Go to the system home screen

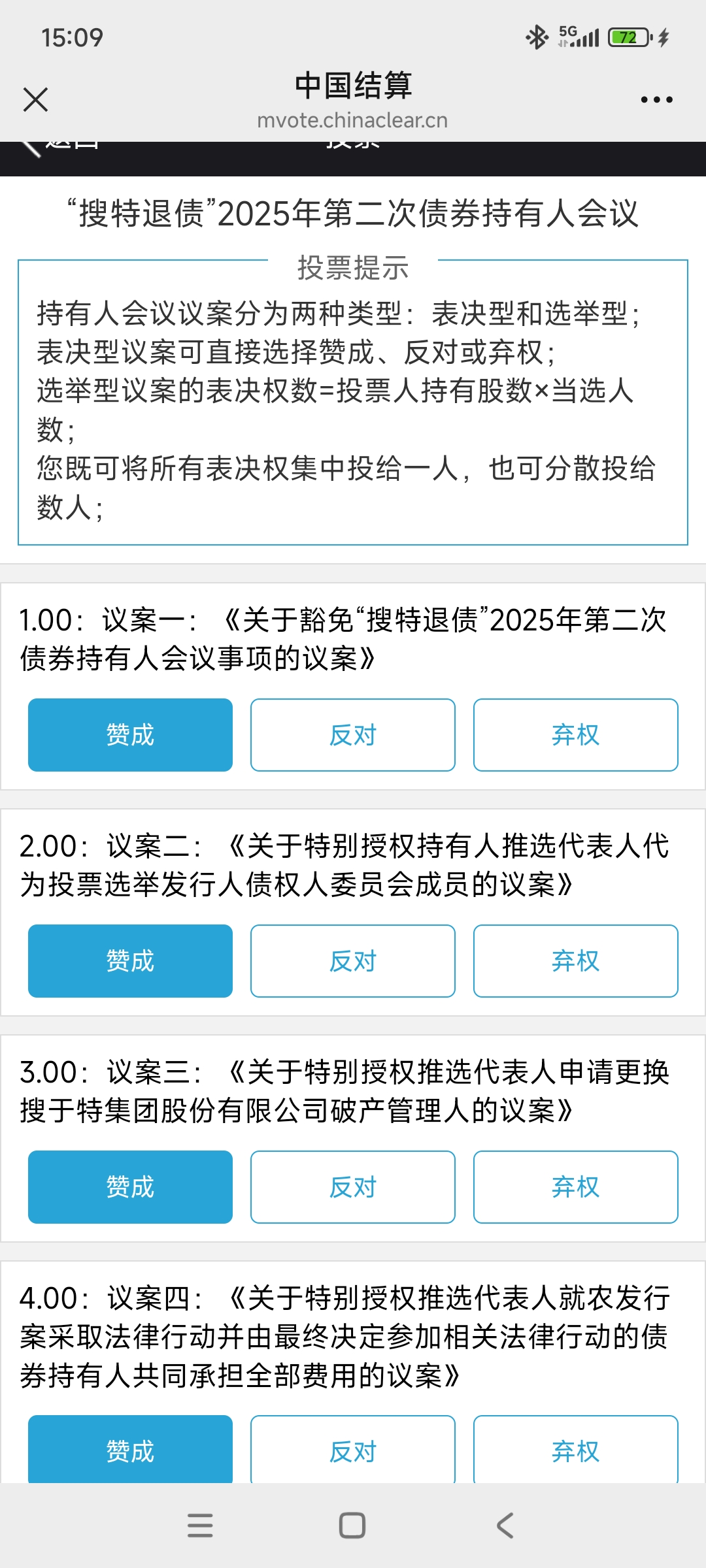point(352,1526)
